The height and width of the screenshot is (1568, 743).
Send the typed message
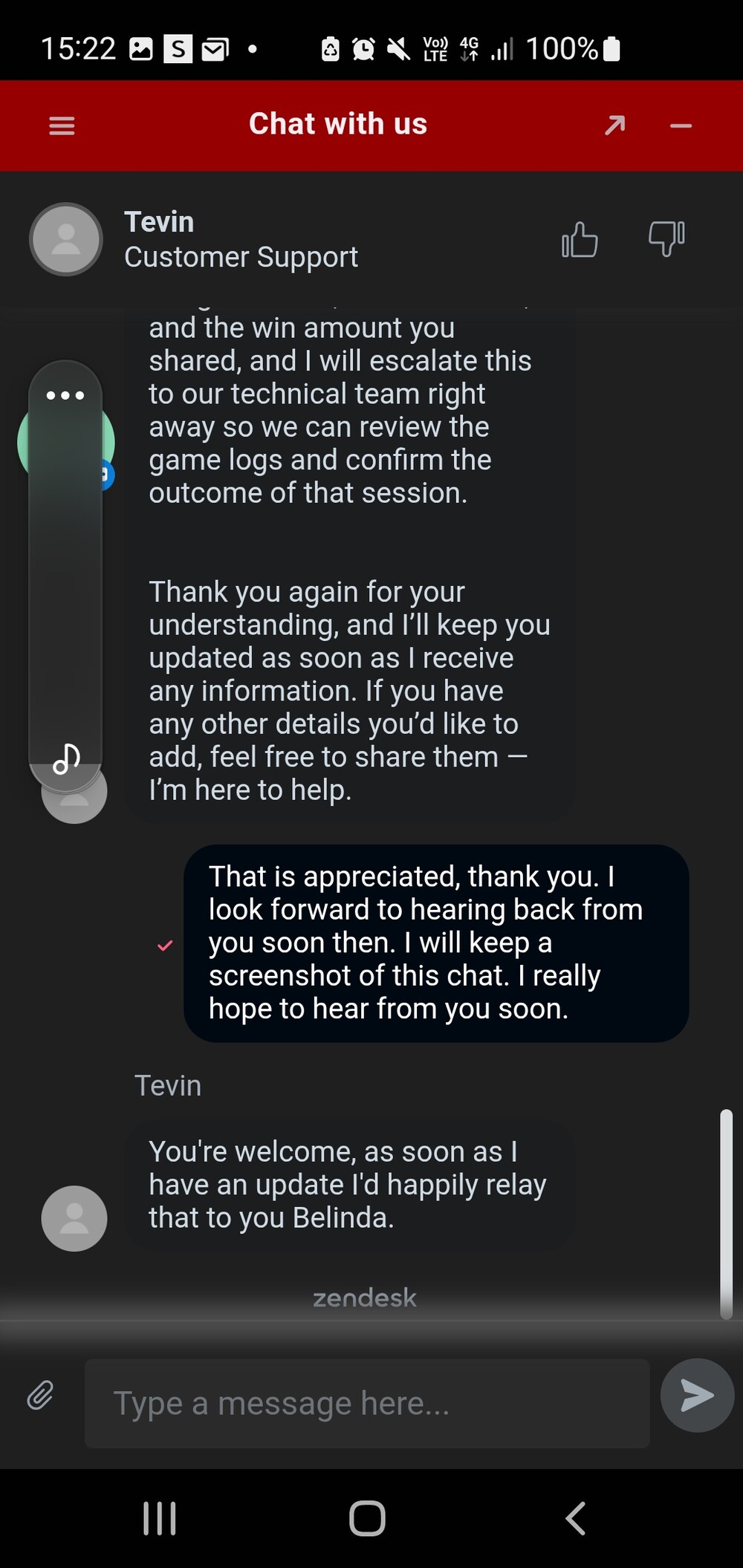point(697,1396)
